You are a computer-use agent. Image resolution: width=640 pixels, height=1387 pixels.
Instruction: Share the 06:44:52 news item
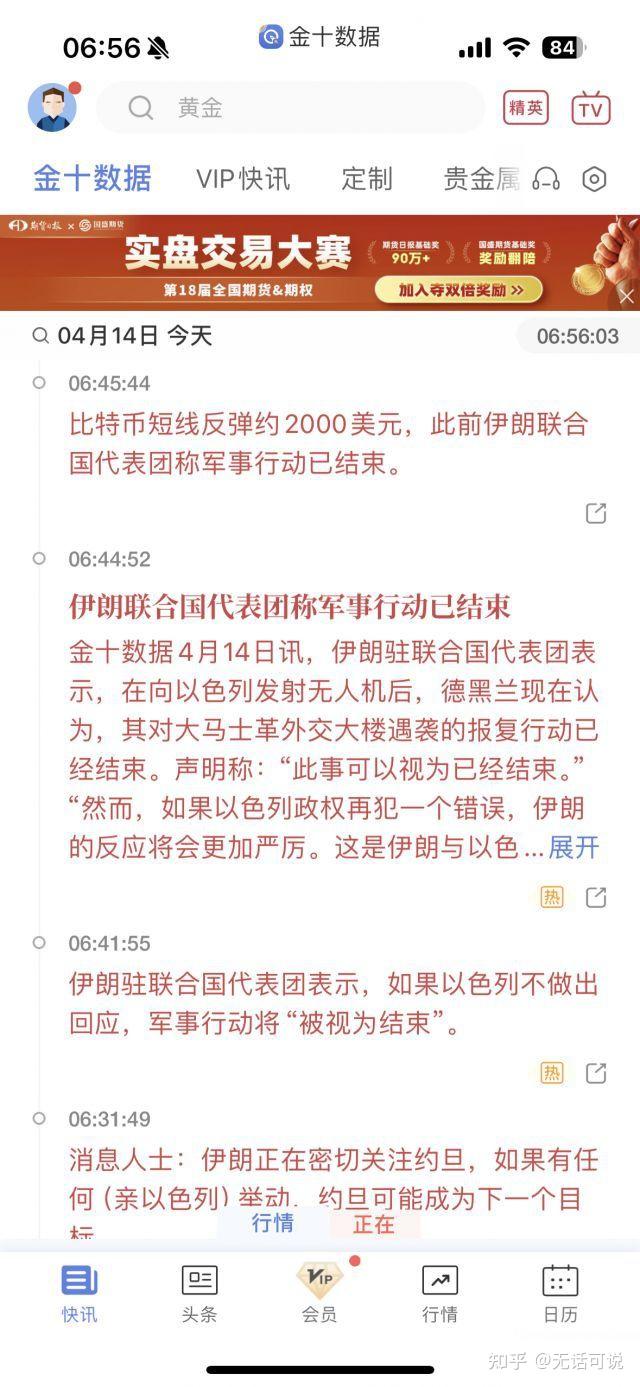[596, 897]
